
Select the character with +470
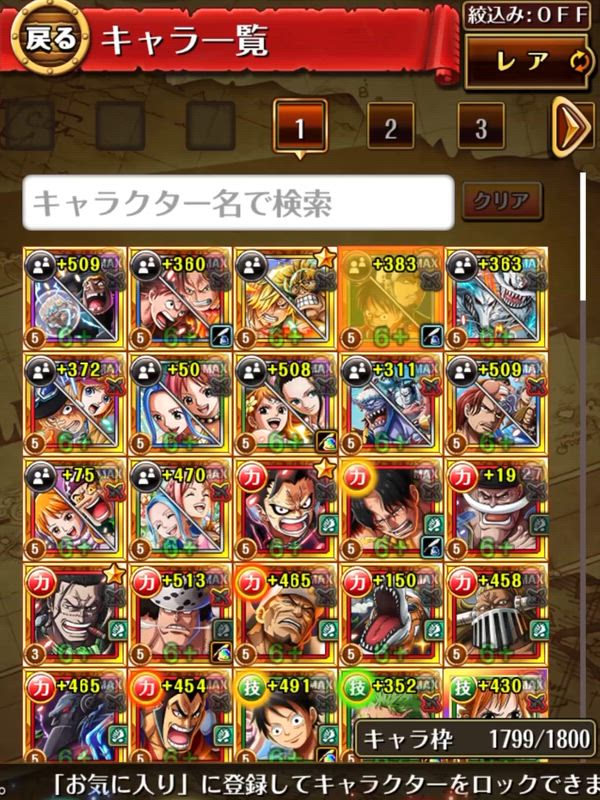pos(177,508)
